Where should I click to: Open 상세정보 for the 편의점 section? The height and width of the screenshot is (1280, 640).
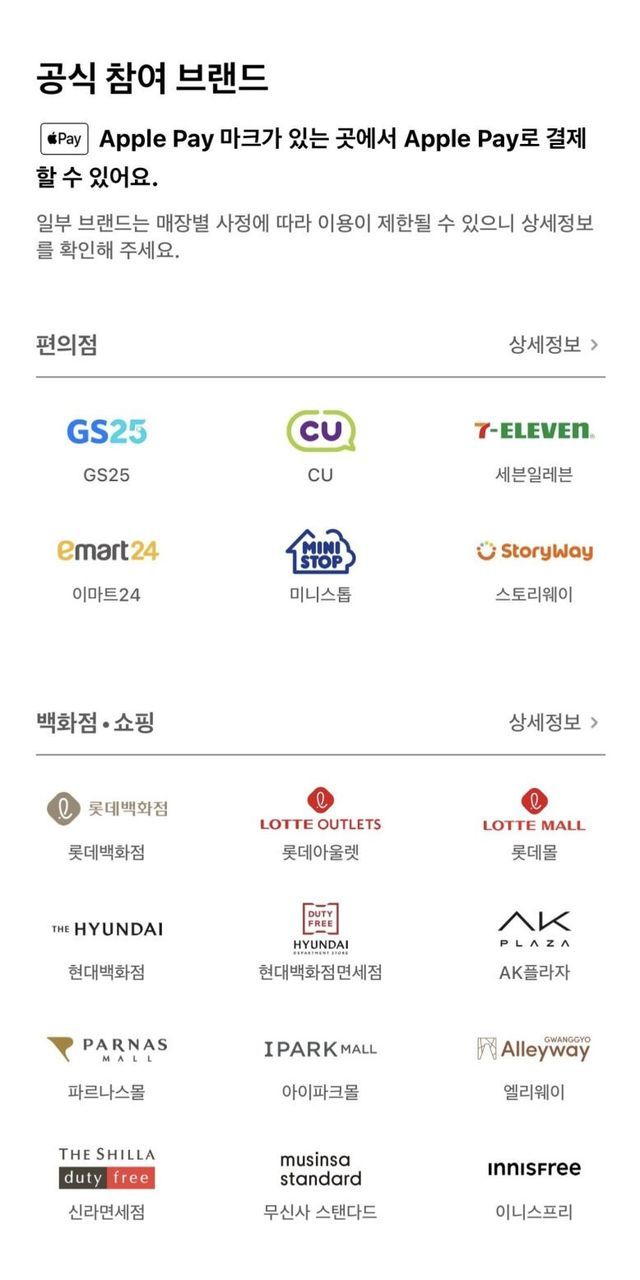click(553, 345)
